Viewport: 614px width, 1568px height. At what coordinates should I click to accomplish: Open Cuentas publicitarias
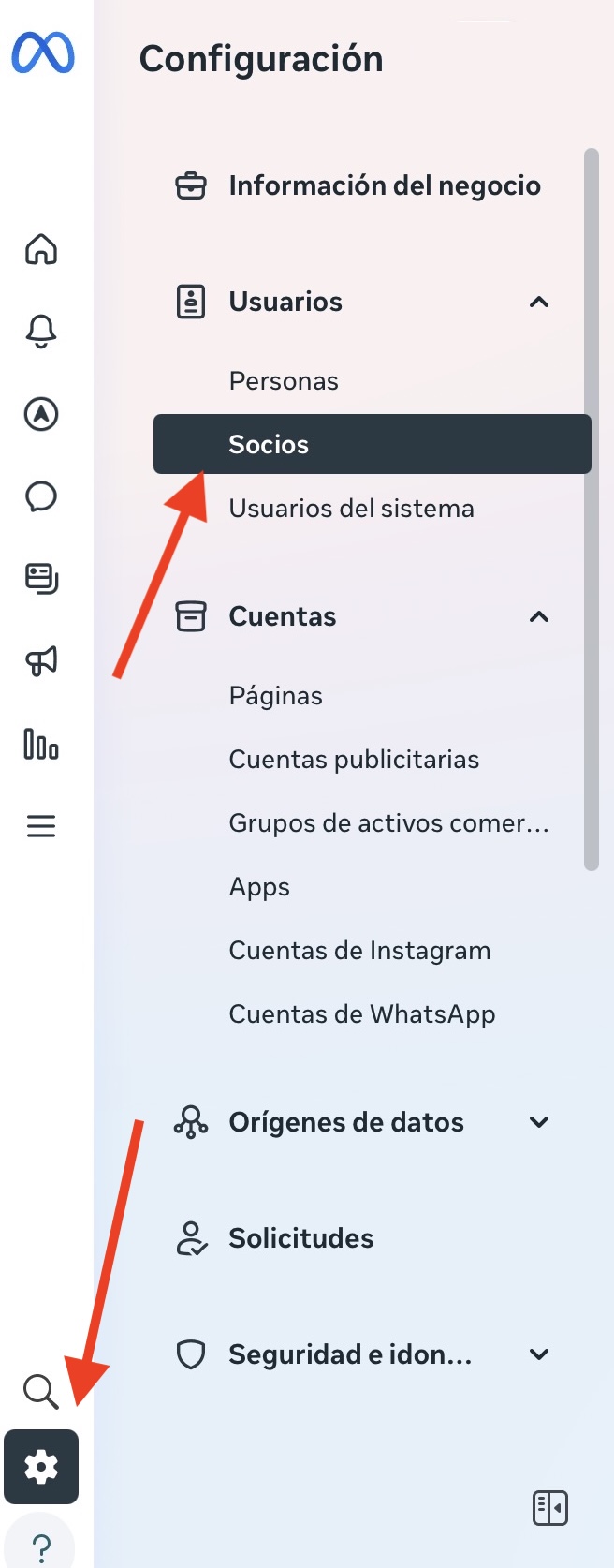pyautogui.click(x=354, y=760)
